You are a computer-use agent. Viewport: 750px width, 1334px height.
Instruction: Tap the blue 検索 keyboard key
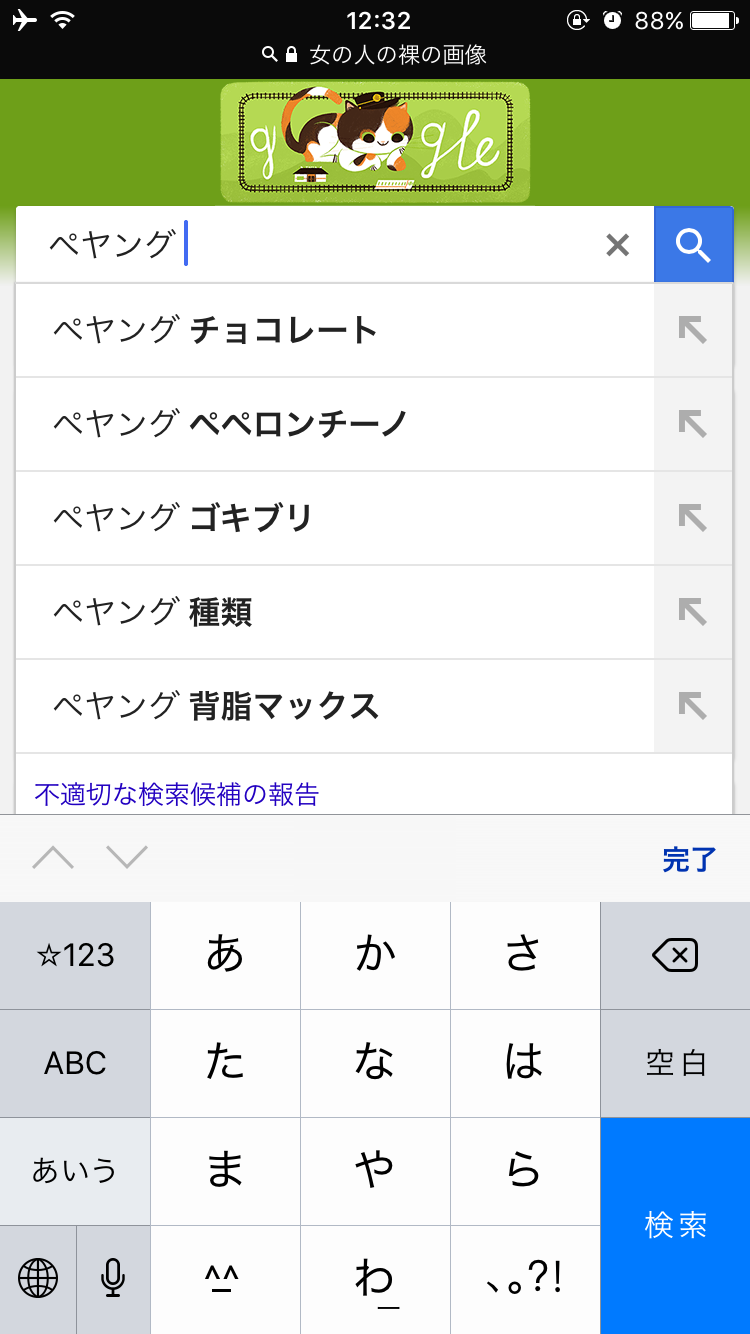pyautogui.click(x=676, y=1226)
